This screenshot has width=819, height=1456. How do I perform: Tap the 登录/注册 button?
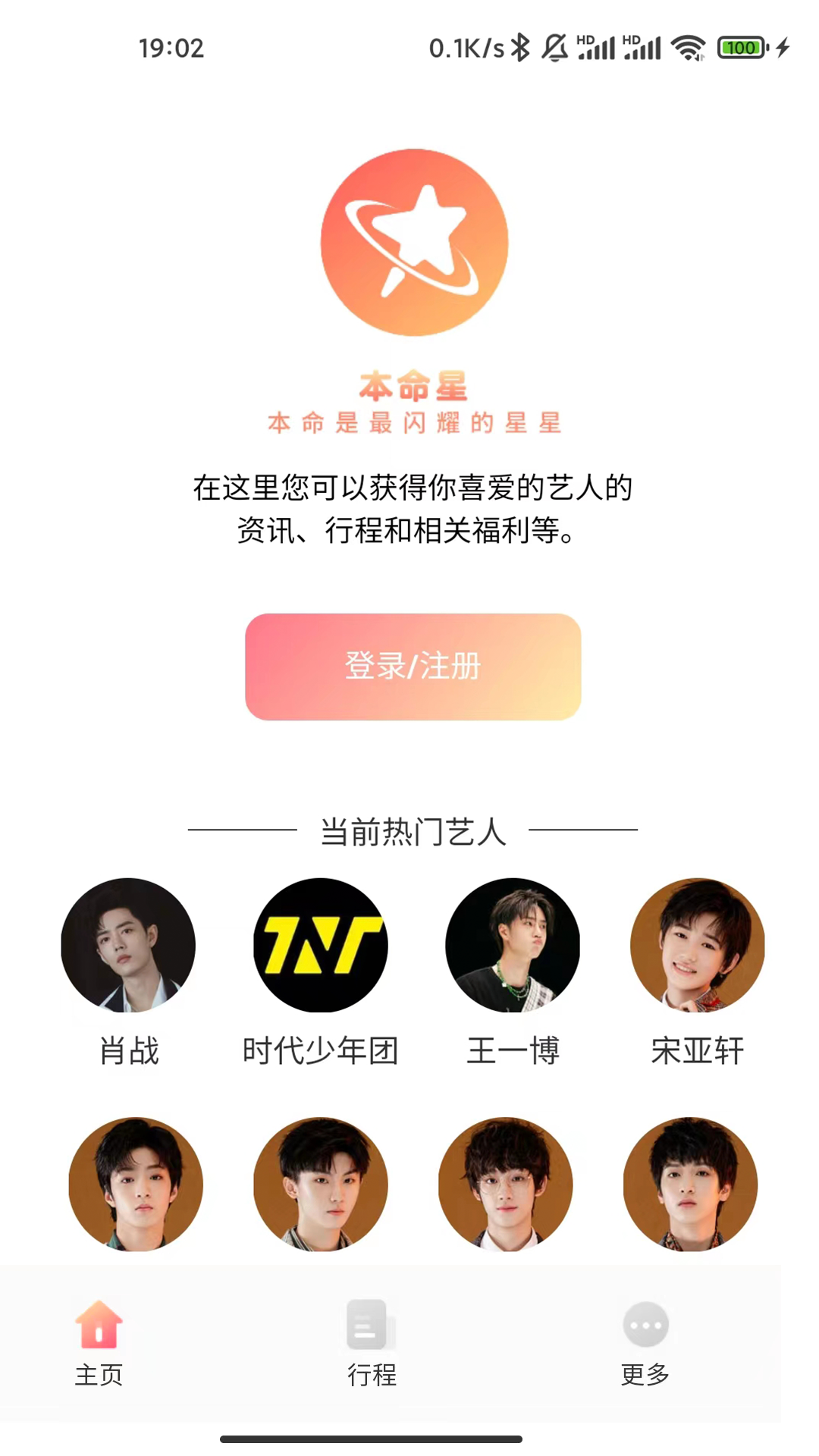click(x=413, y=667)
